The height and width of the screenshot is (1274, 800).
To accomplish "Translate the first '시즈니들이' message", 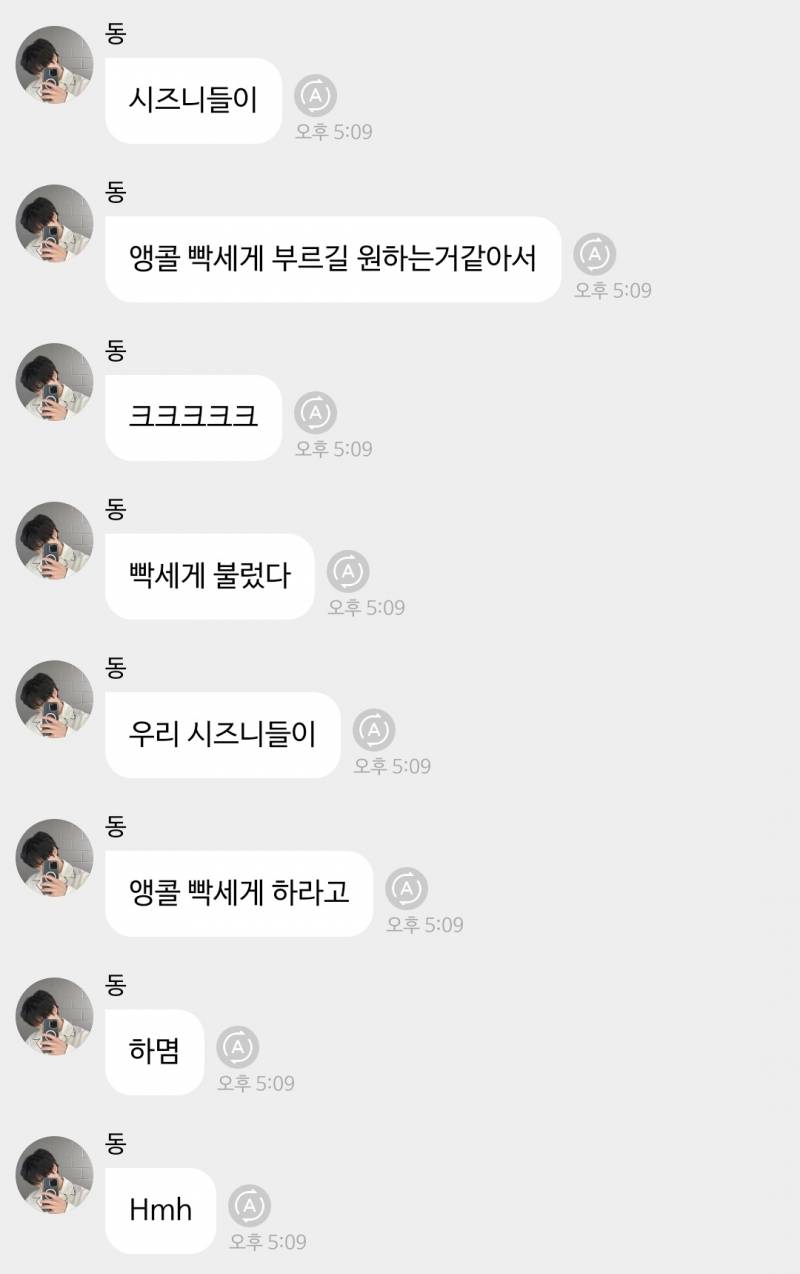I will [x=316, y=96].
